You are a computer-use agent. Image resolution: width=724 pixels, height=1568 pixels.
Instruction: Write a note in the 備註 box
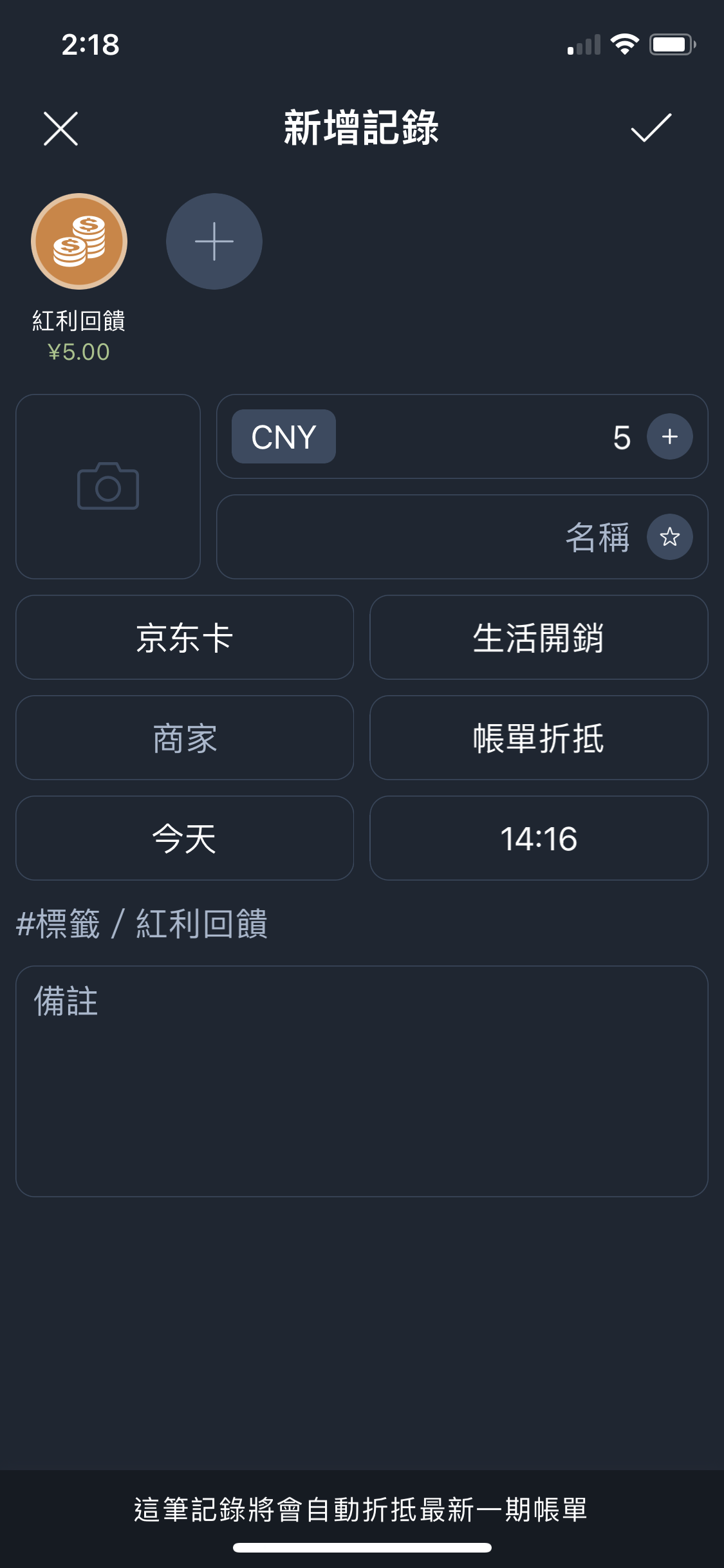[362, 1081]
